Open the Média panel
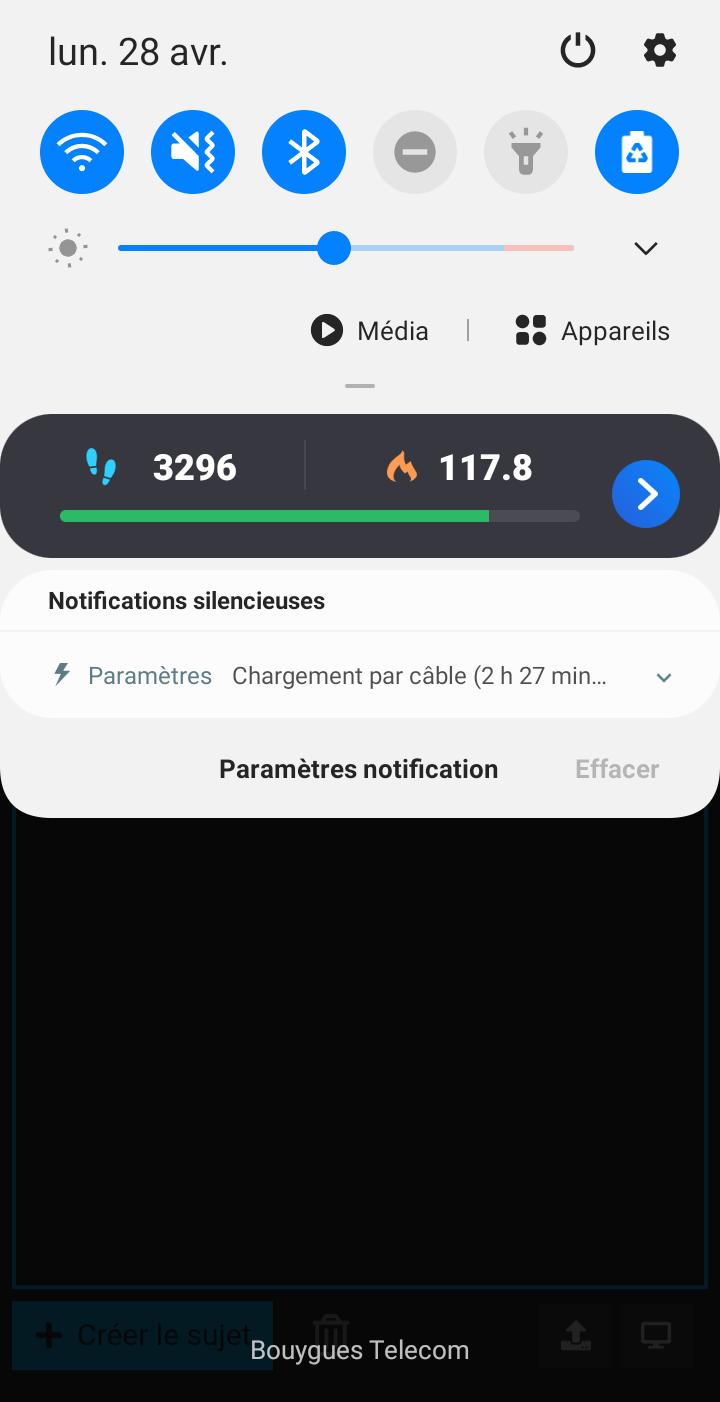720x1402 pixels. coord(370,330)
